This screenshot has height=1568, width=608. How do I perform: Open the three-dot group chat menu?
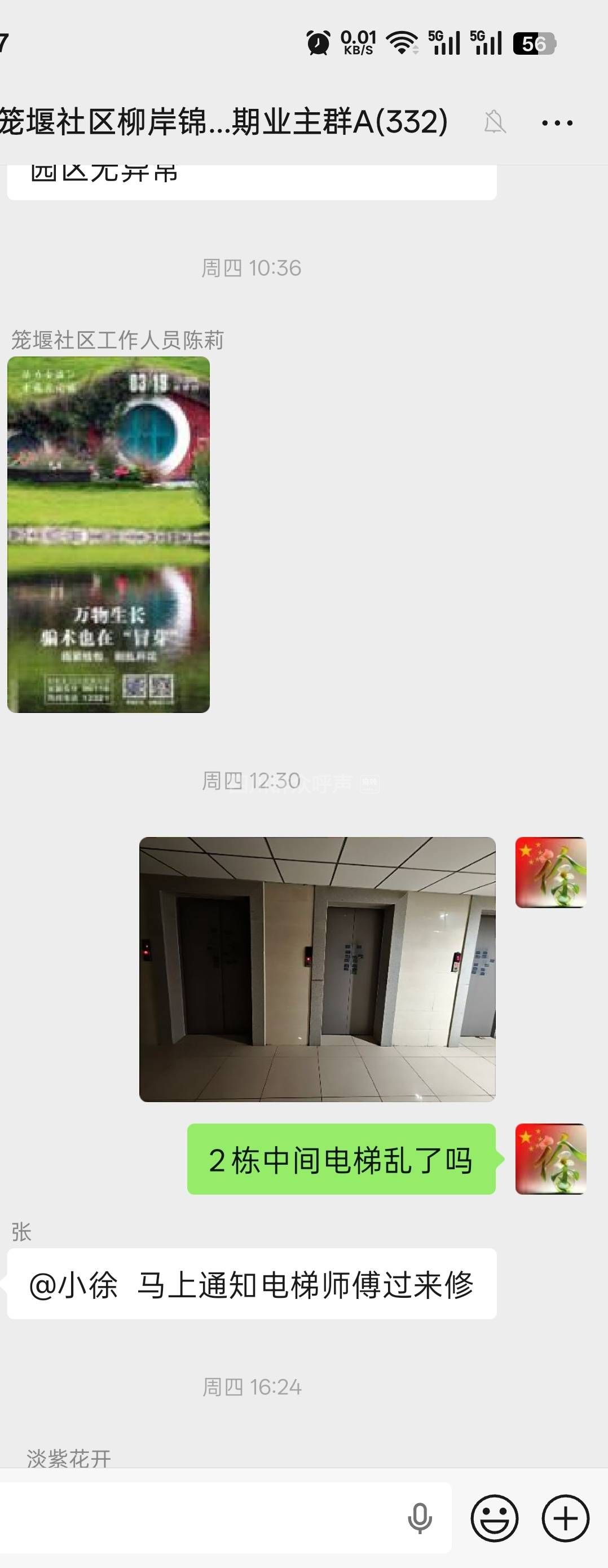557,123
